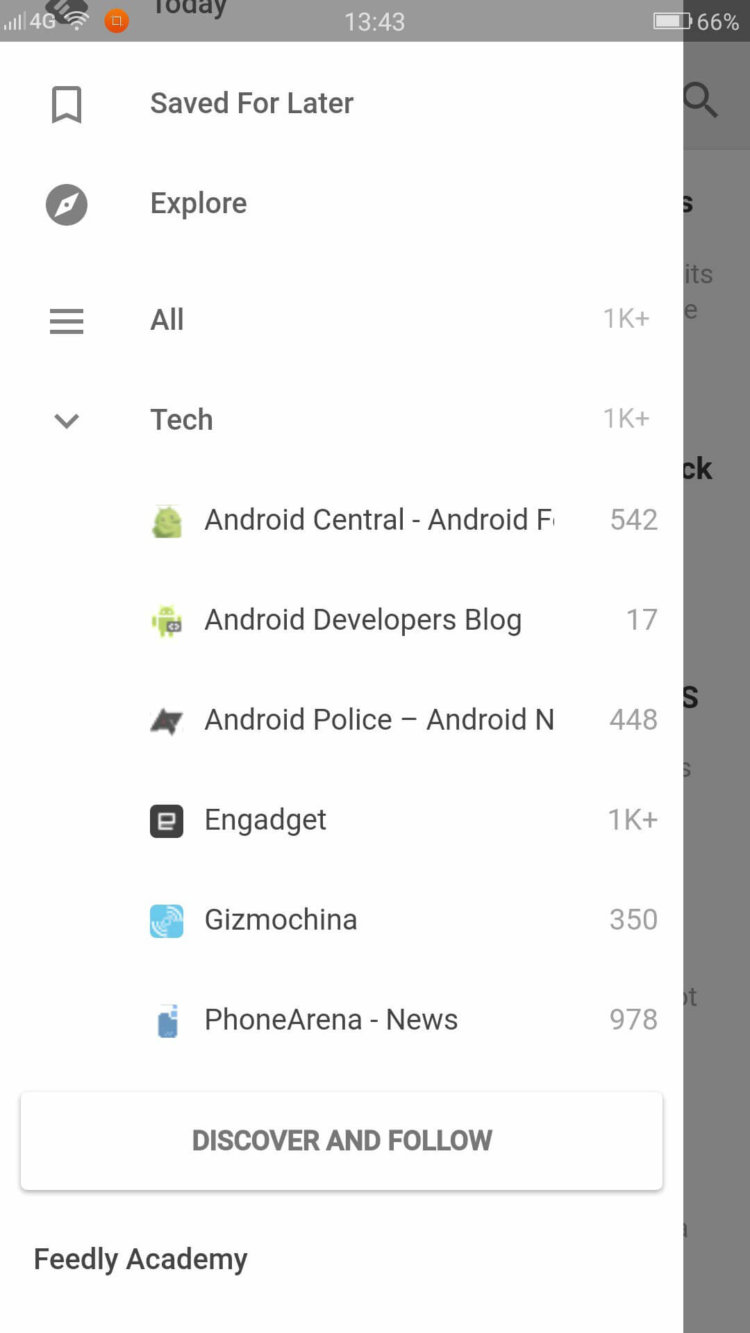Open Explore via the compass icon
The image size is (750, 1333).
click(x=66, y=204)
